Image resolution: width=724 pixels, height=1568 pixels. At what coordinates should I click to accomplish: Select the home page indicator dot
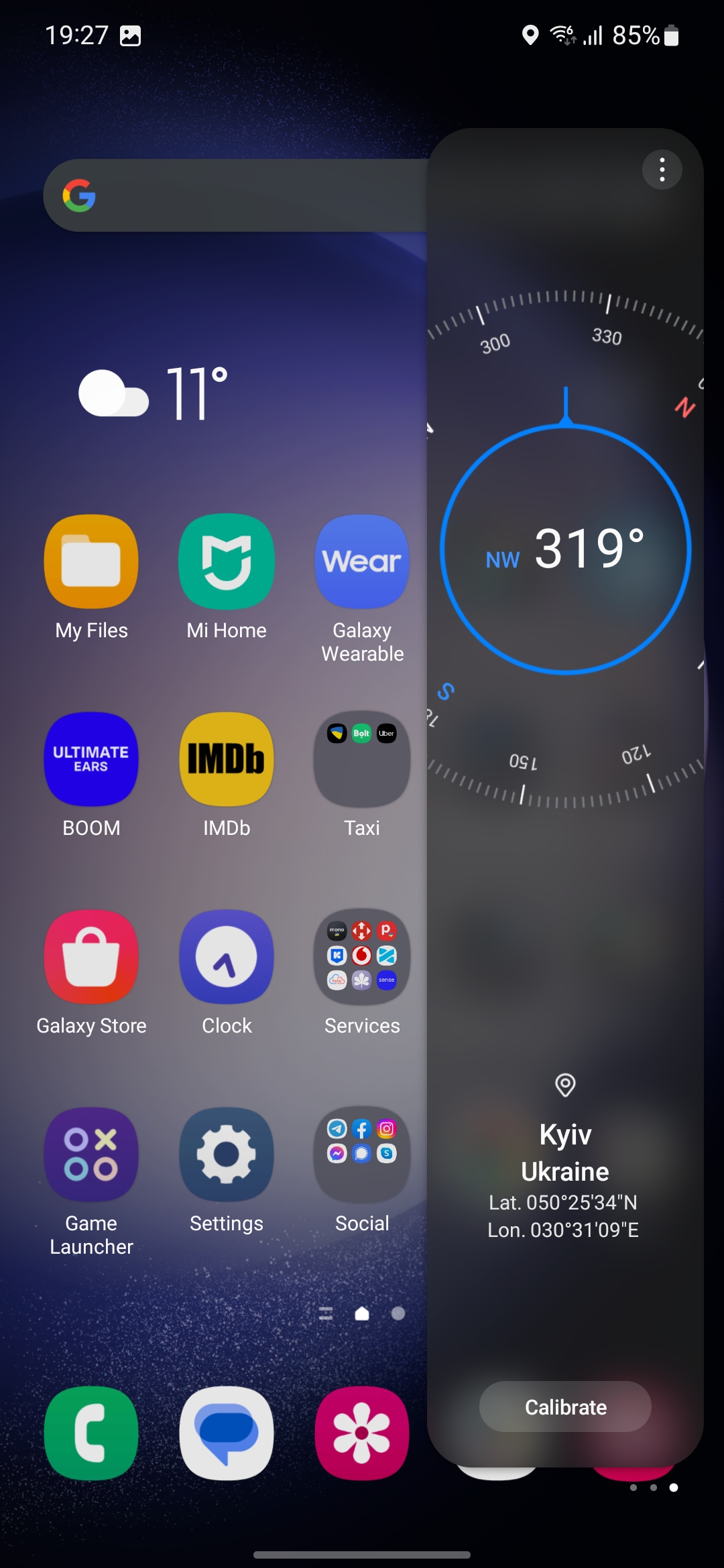click(x=362, y=1313)
